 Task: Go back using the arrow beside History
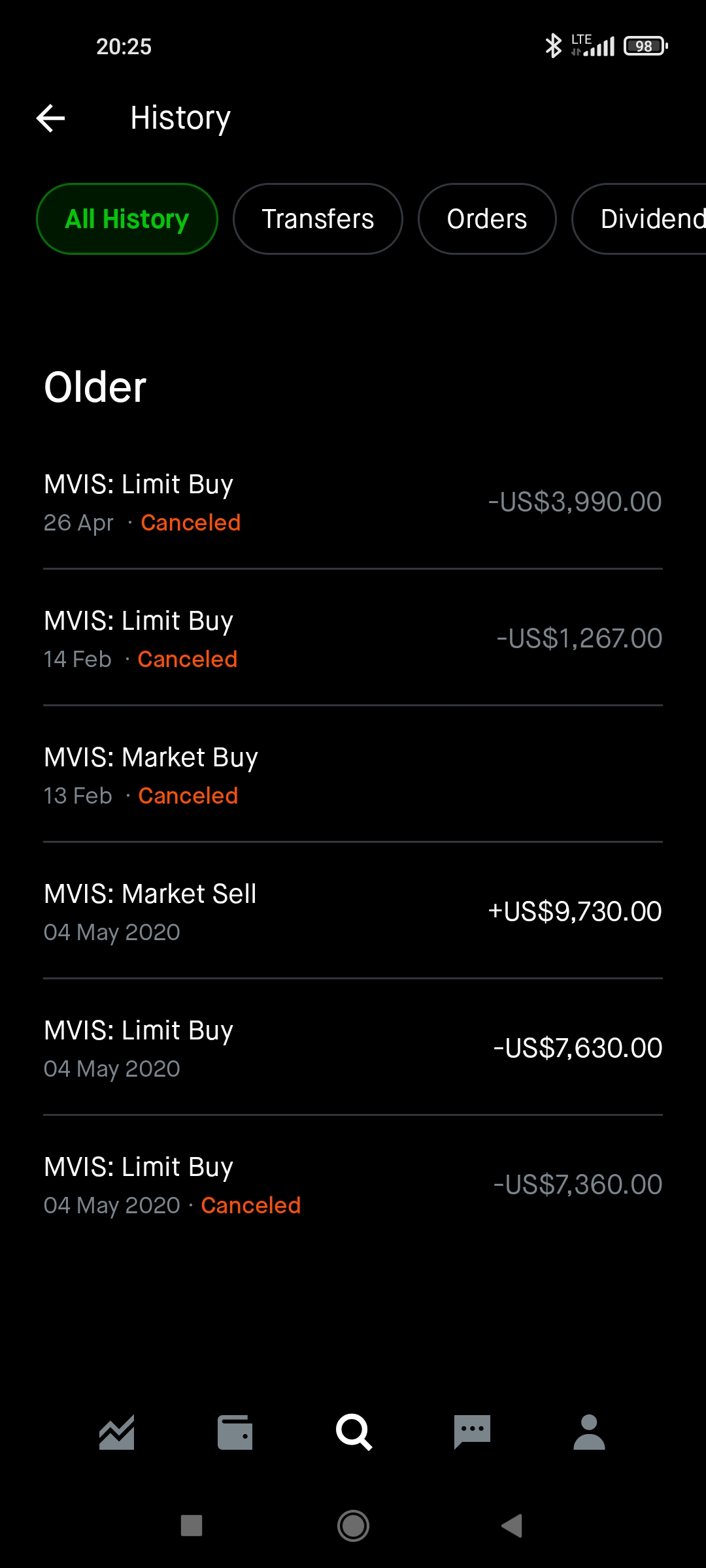click(50, 118)
